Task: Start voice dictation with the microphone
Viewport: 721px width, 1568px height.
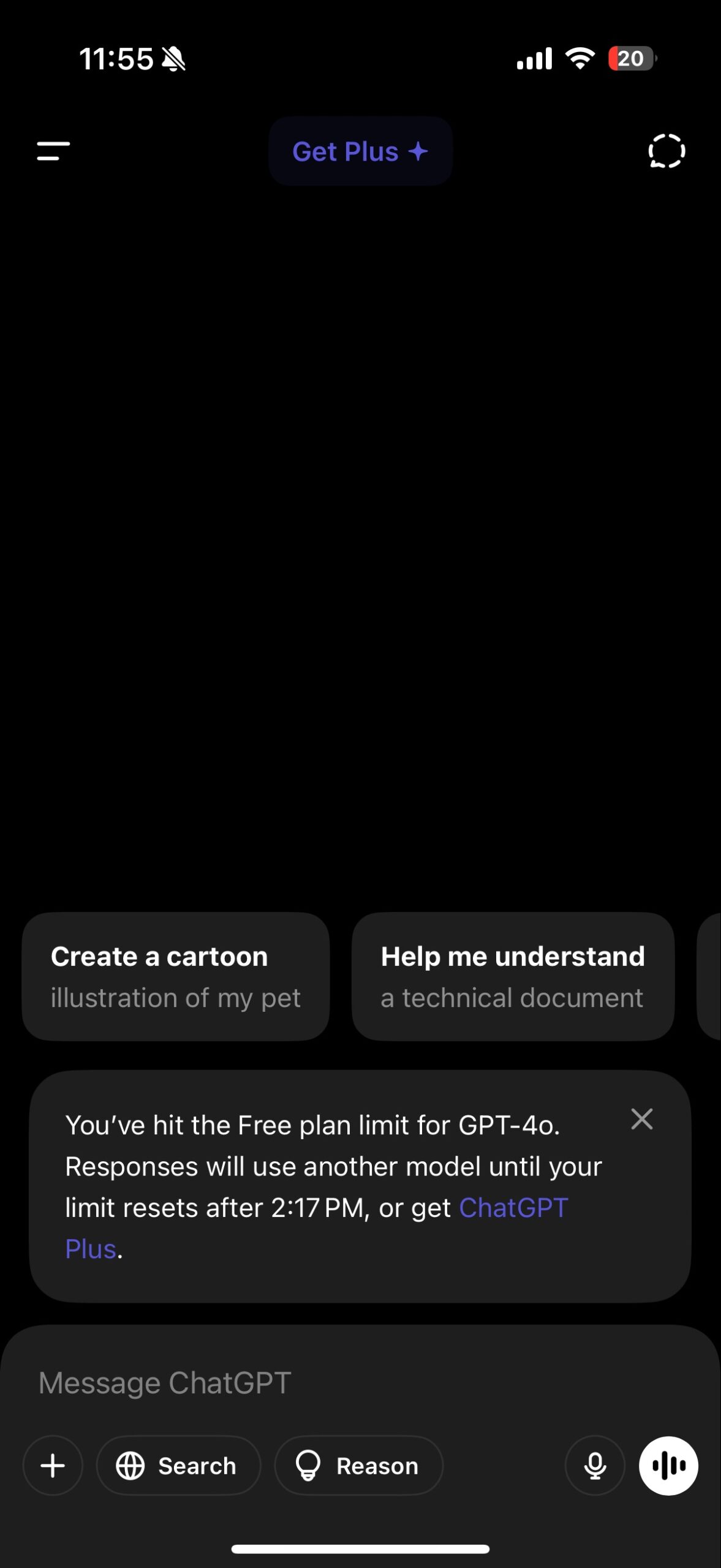Action: [x=595, y=1466]
